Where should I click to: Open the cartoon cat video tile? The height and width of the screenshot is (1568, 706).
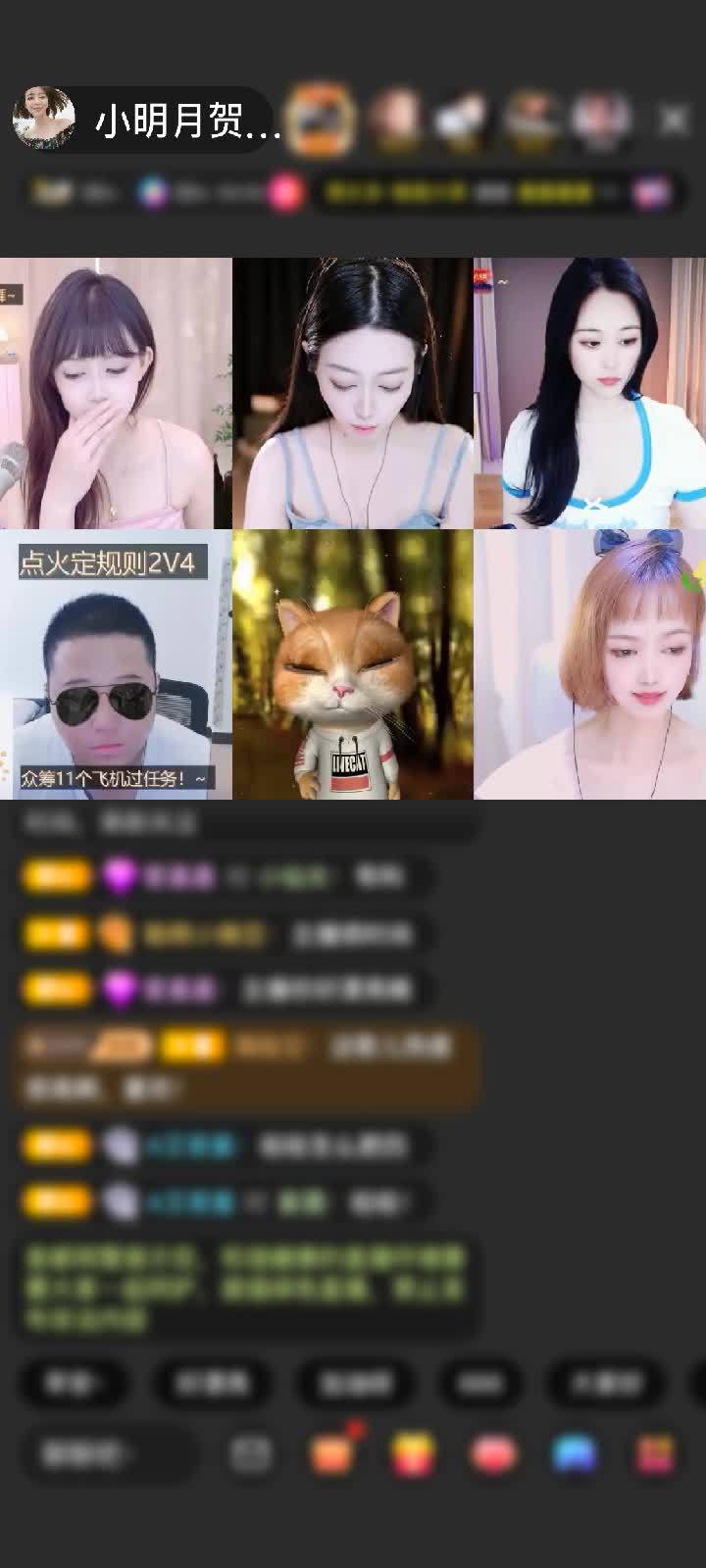tap(353, 664)
